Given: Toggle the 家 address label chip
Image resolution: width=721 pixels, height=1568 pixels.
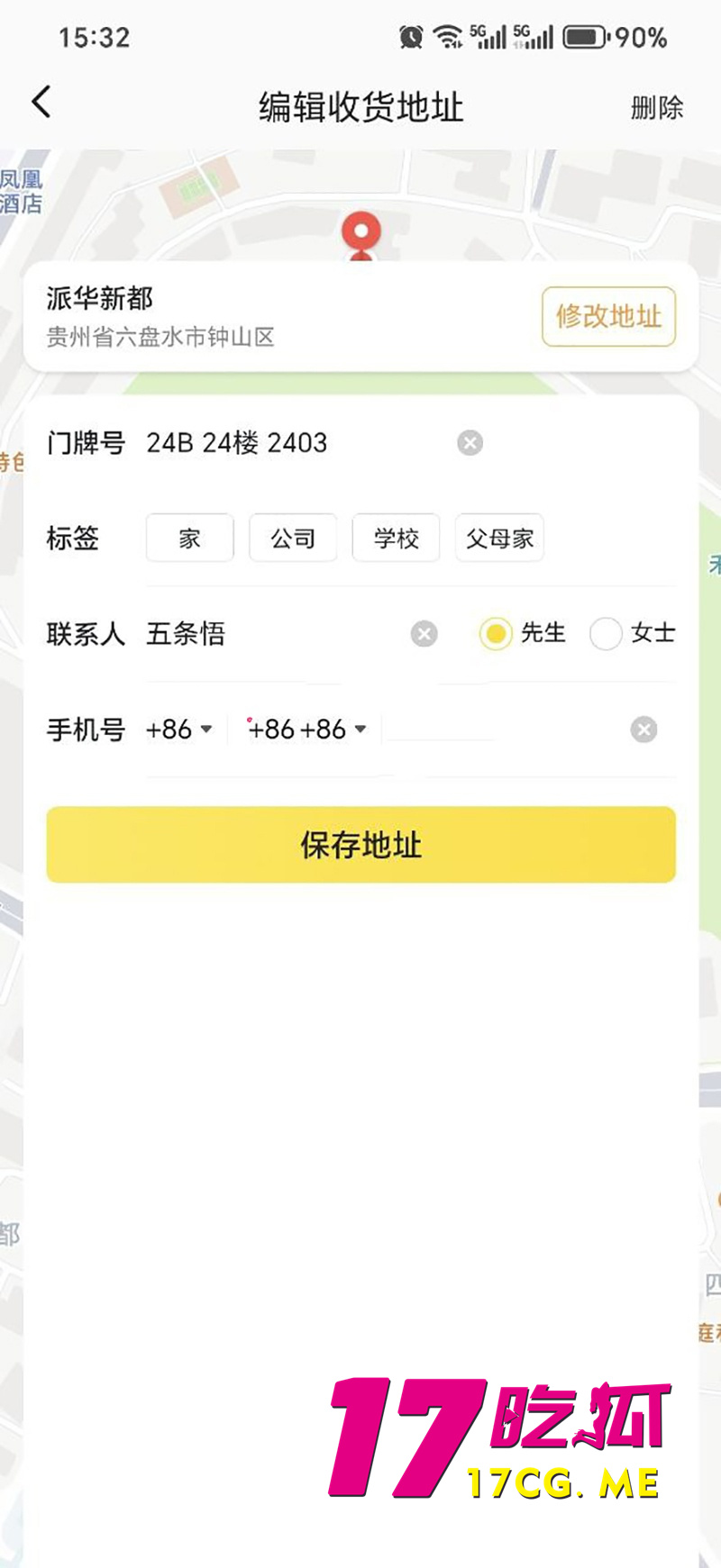Looking at the screenshot, I should click(x=189, y=538).
